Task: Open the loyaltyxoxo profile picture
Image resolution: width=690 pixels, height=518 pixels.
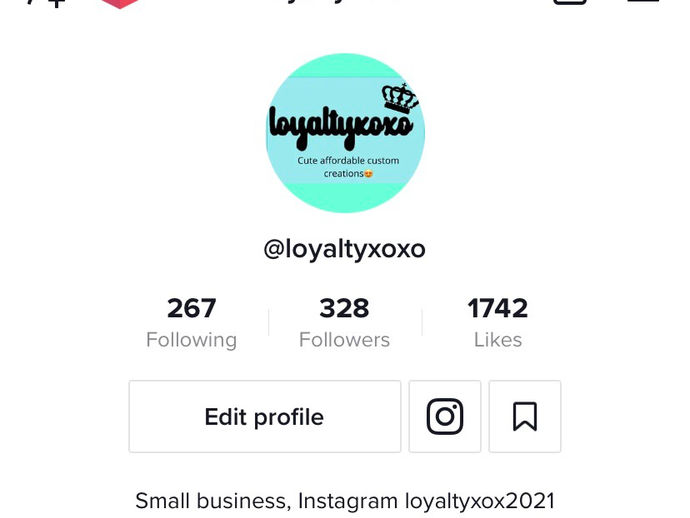Action: tap(345, 133)
